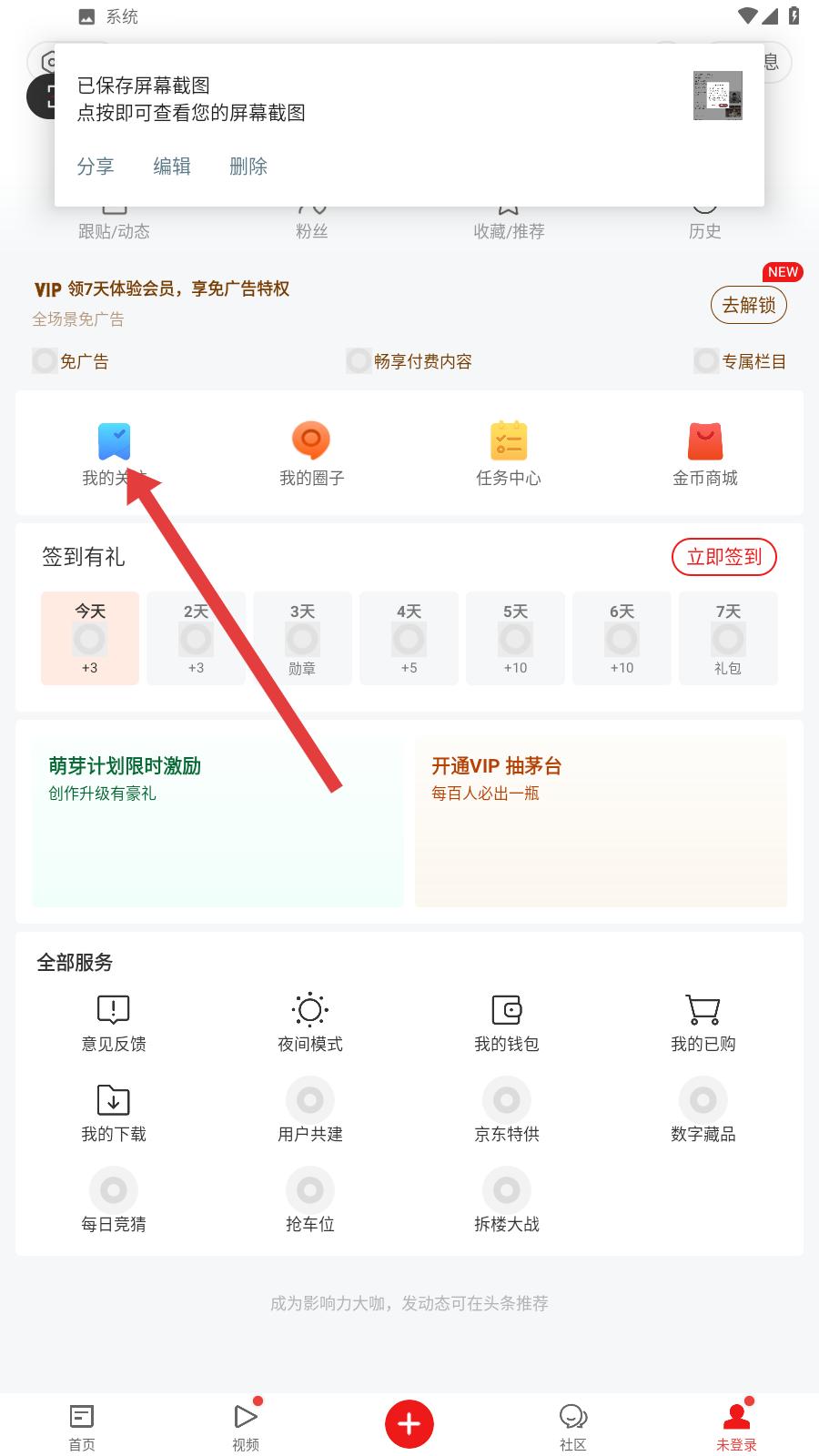Tap the 去解锁 VIP button
Image resolution: width=819 pixels, height=1456 pixels.
748,305
